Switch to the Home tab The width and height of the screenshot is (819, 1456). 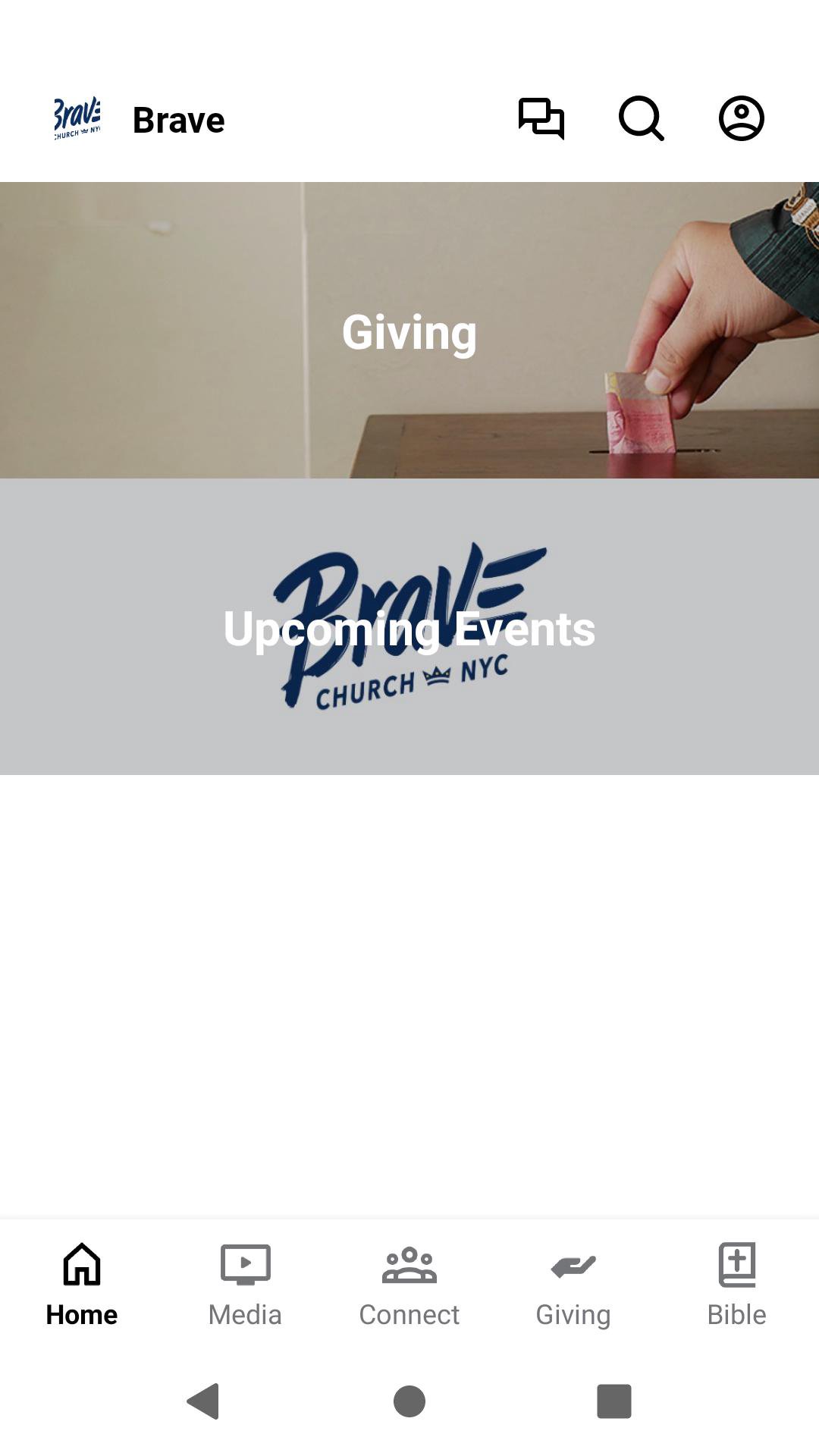(82, 1285)
